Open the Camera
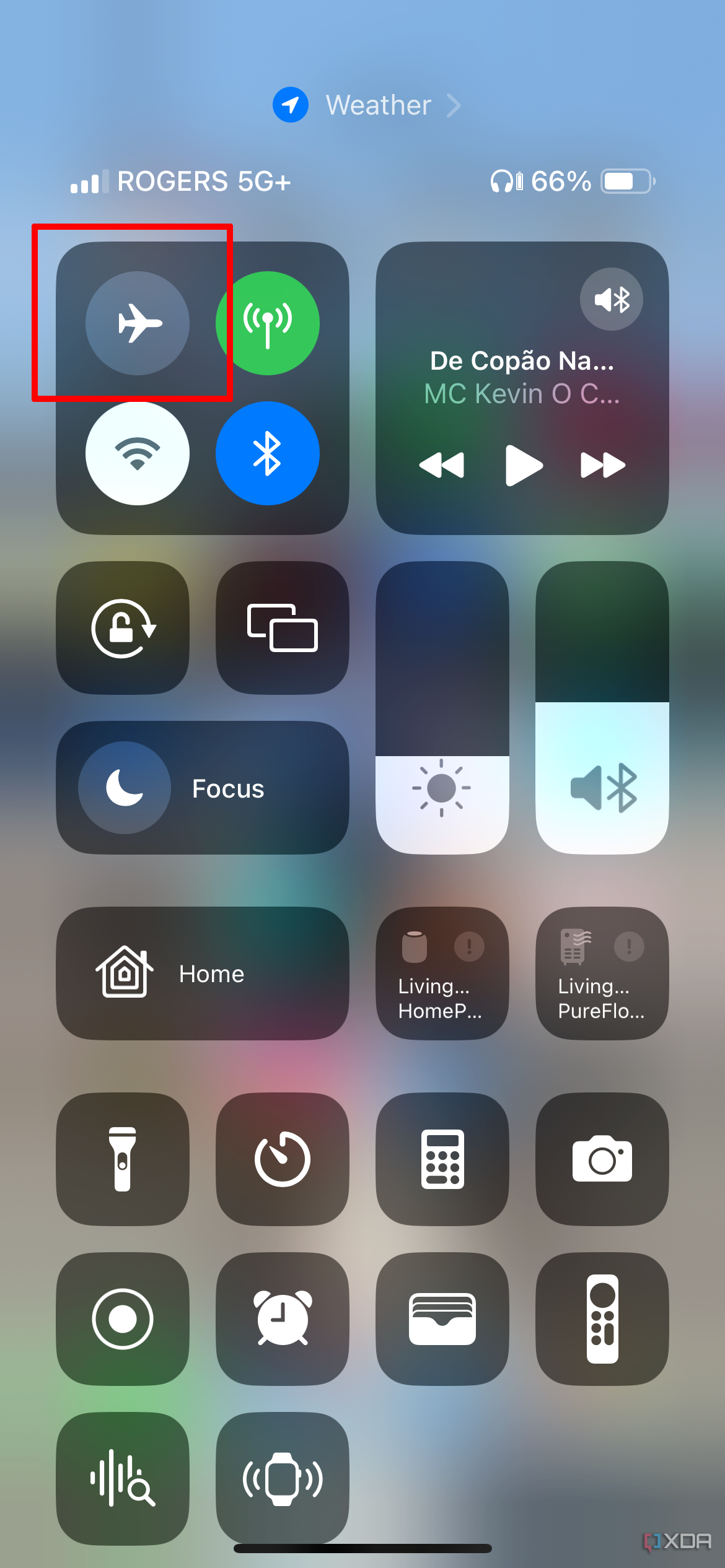This screenshot has width=725, height=1568. pos(602,1159)
